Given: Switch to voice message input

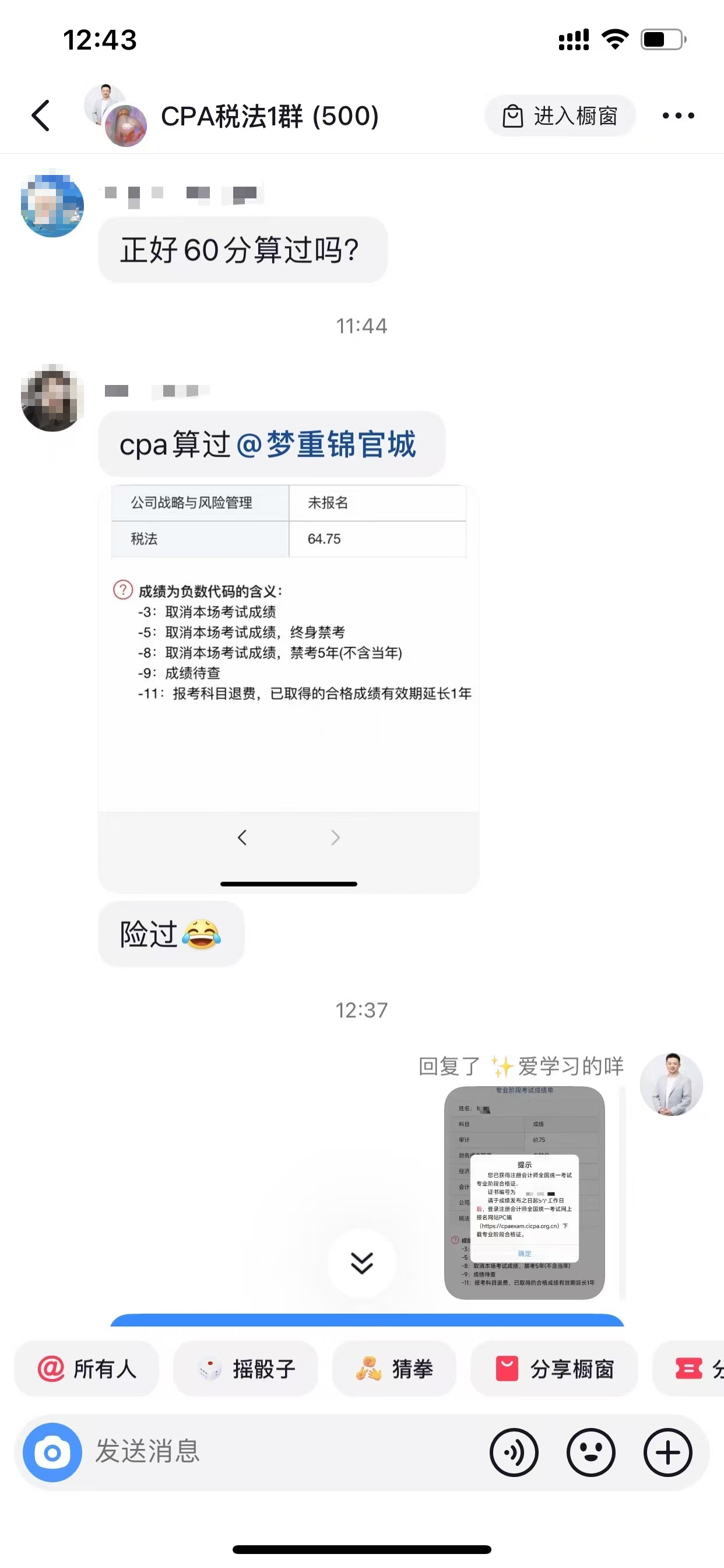Looking at the screenshot, I should coord(514,1452).
